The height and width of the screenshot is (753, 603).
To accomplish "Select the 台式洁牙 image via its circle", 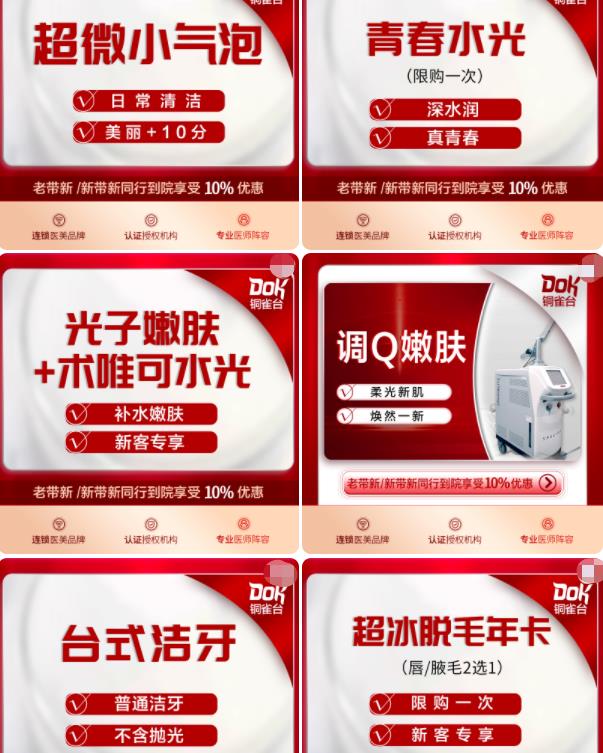I will pyautogui.click(x=283, y=573).
